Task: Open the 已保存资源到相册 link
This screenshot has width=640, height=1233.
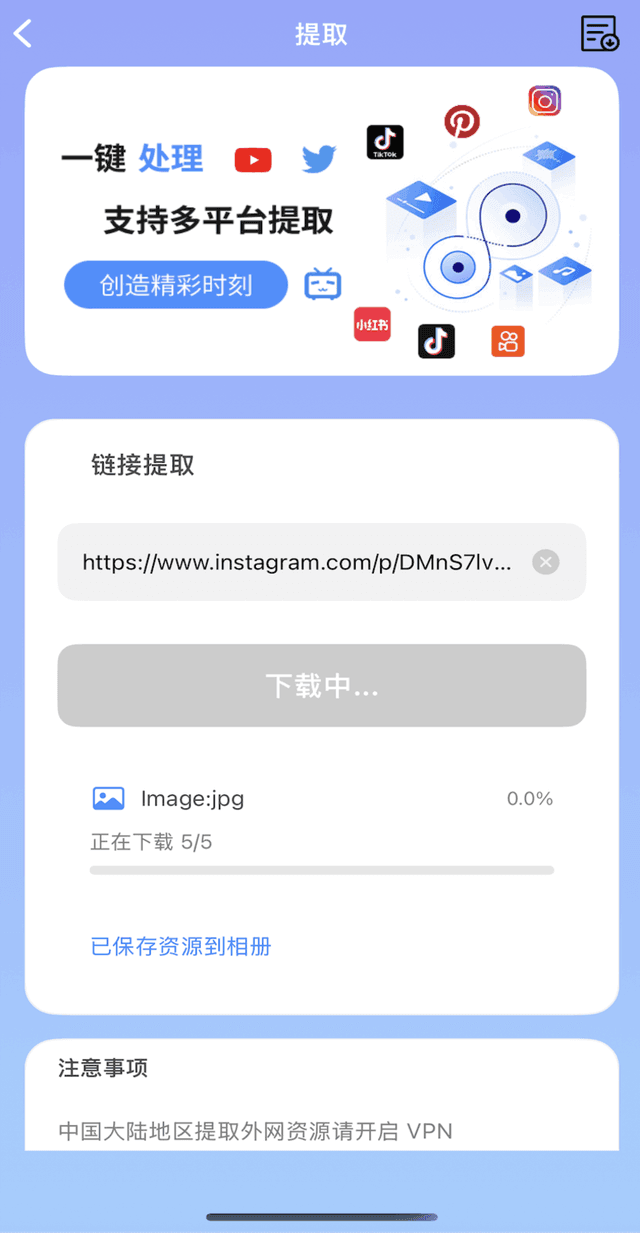Action: (x=181, y=946)
